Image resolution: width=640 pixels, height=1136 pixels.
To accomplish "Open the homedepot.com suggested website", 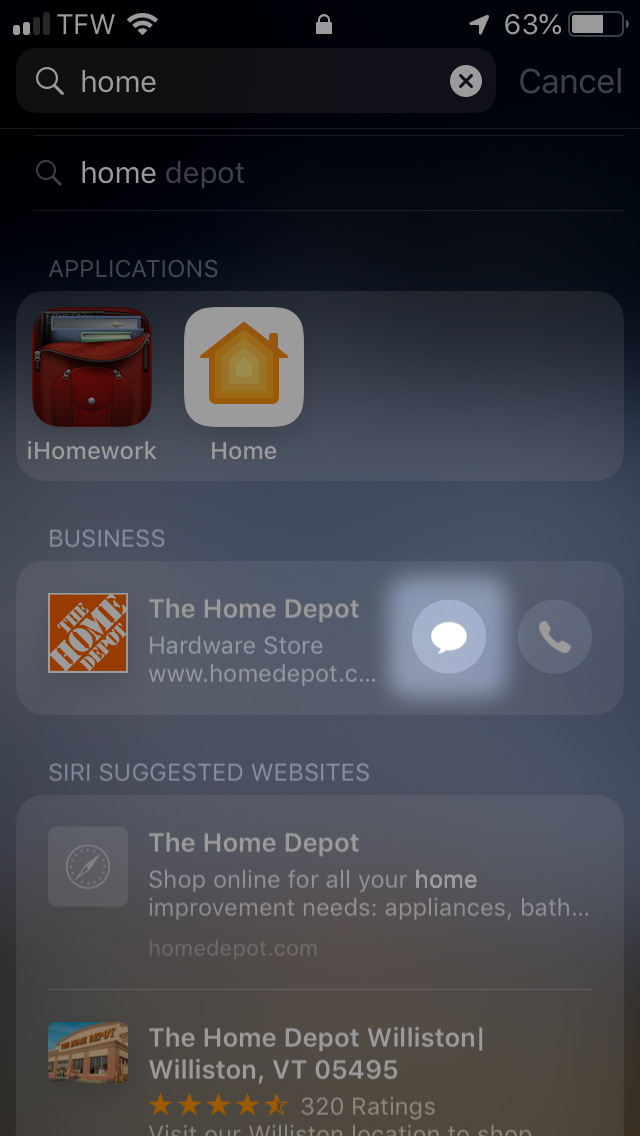I will [x=320, y=892].
